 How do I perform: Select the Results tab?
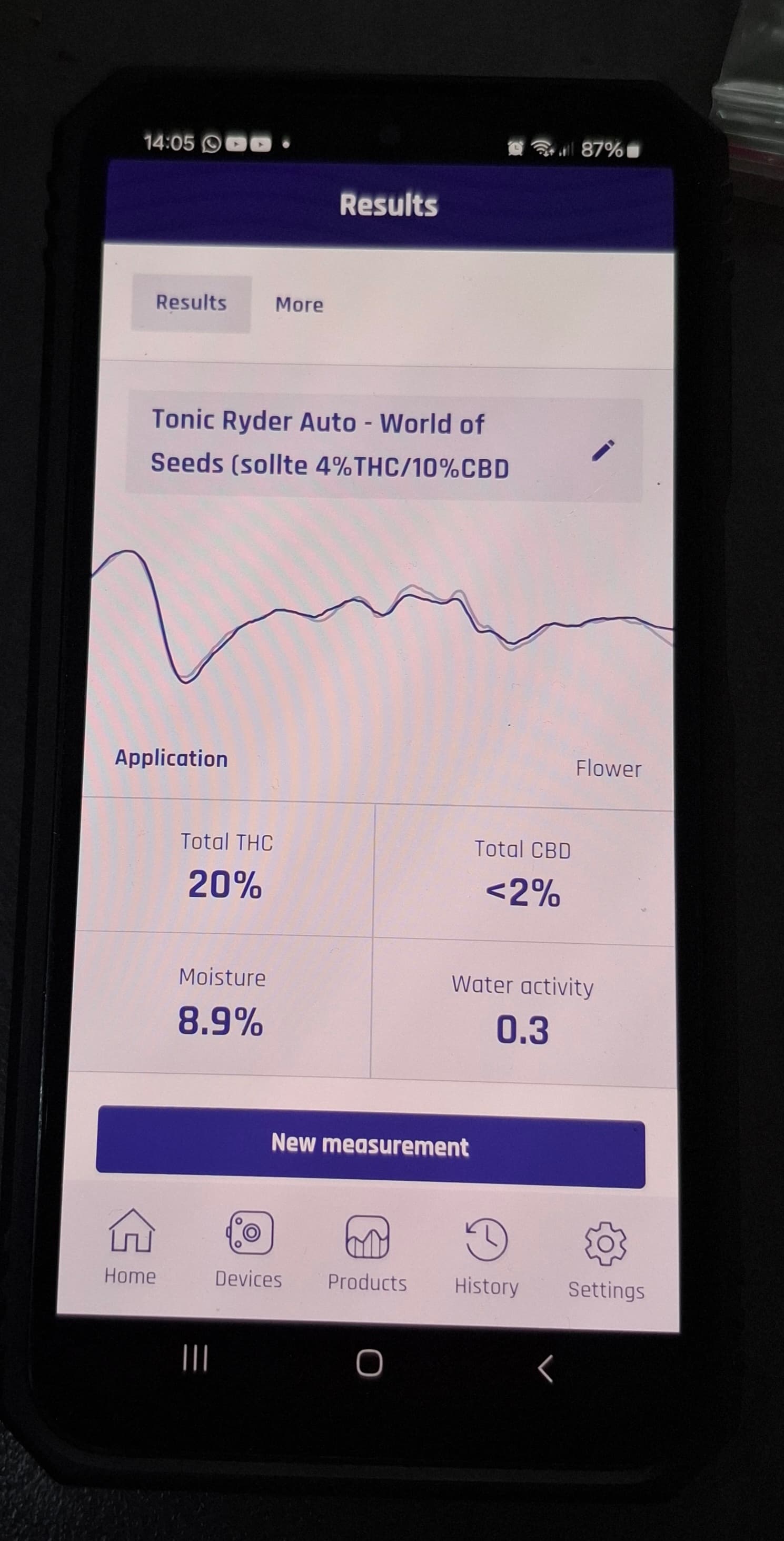point(191,303)
